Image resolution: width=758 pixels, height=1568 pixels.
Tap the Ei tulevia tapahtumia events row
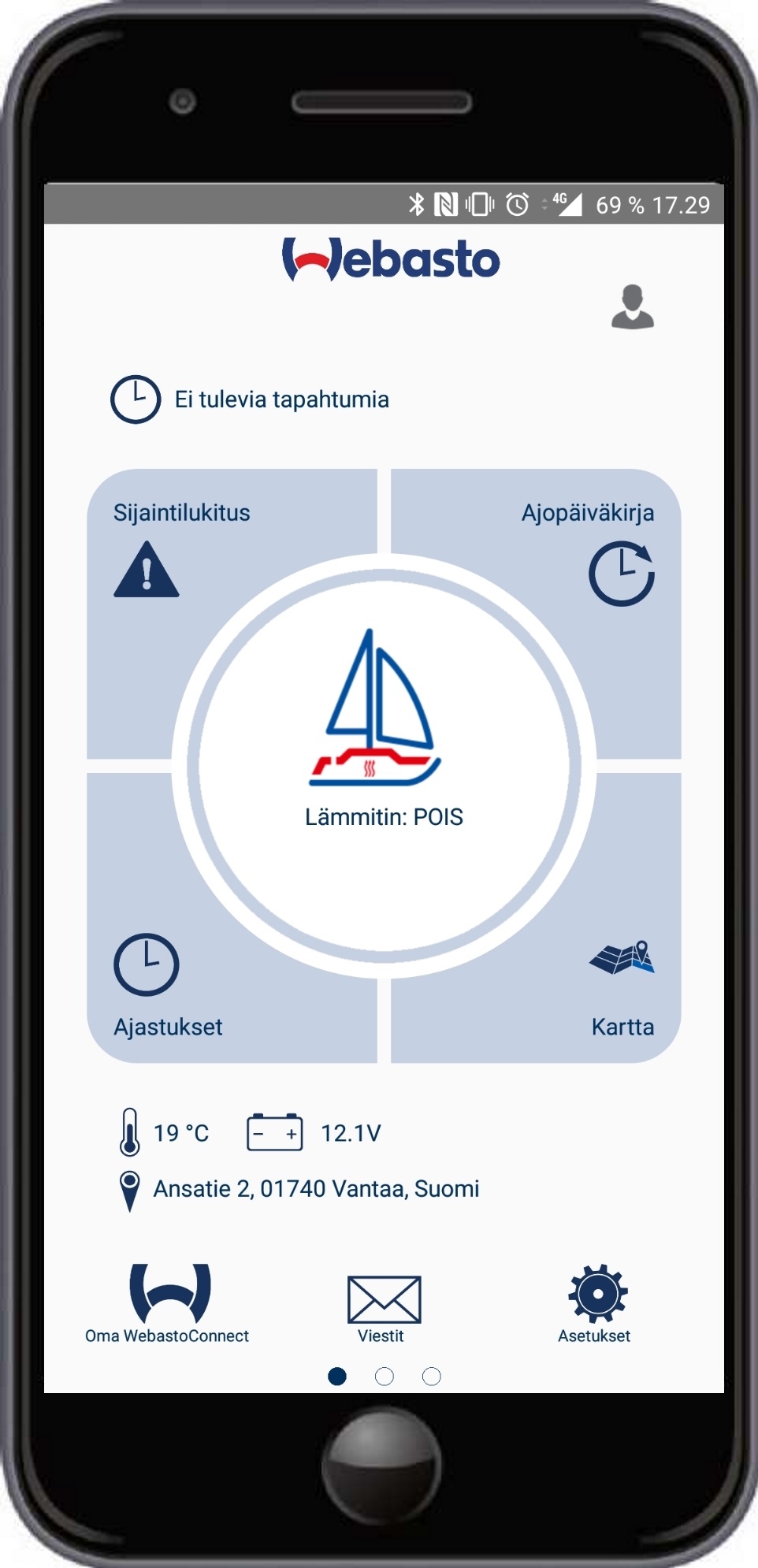point(250,399)
